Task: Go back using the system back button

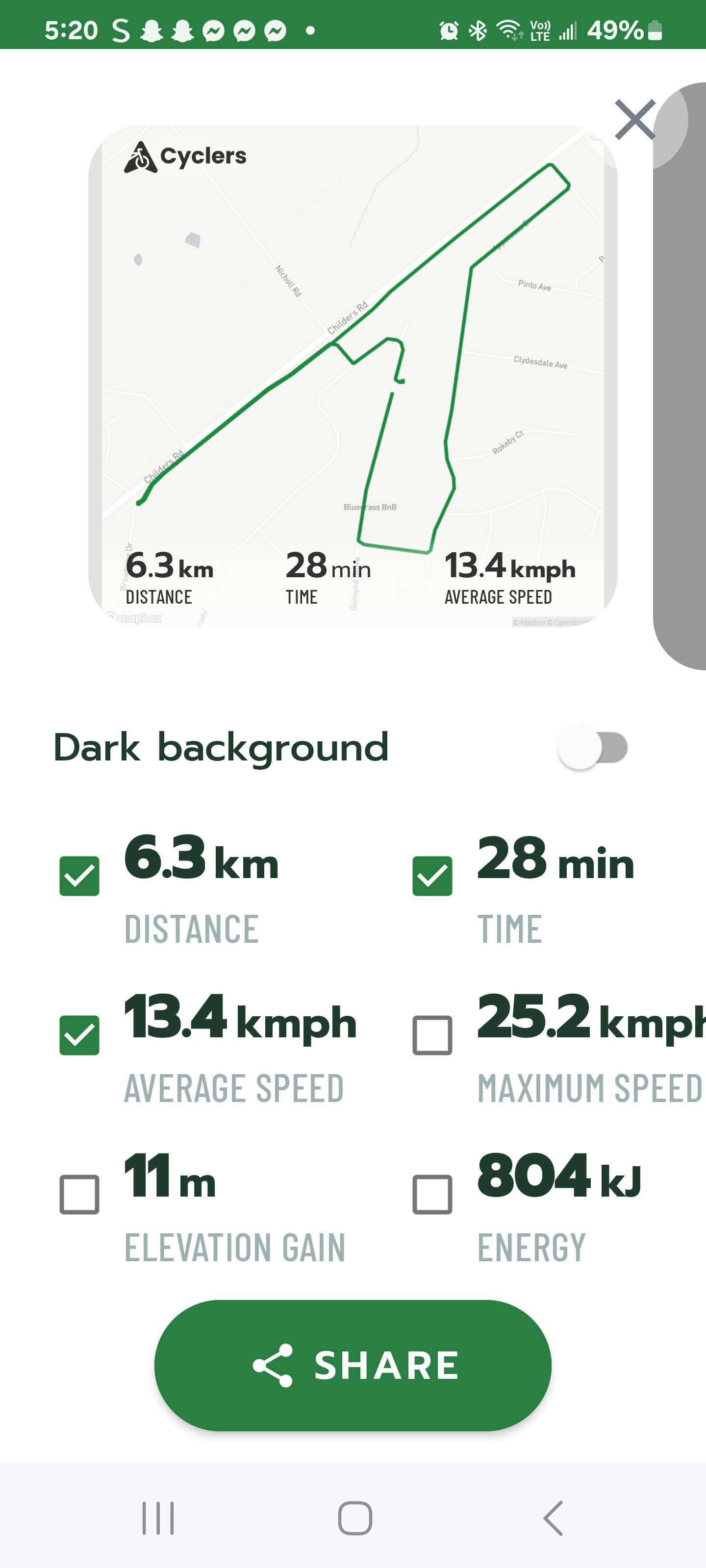Action: pos(553,1518)
